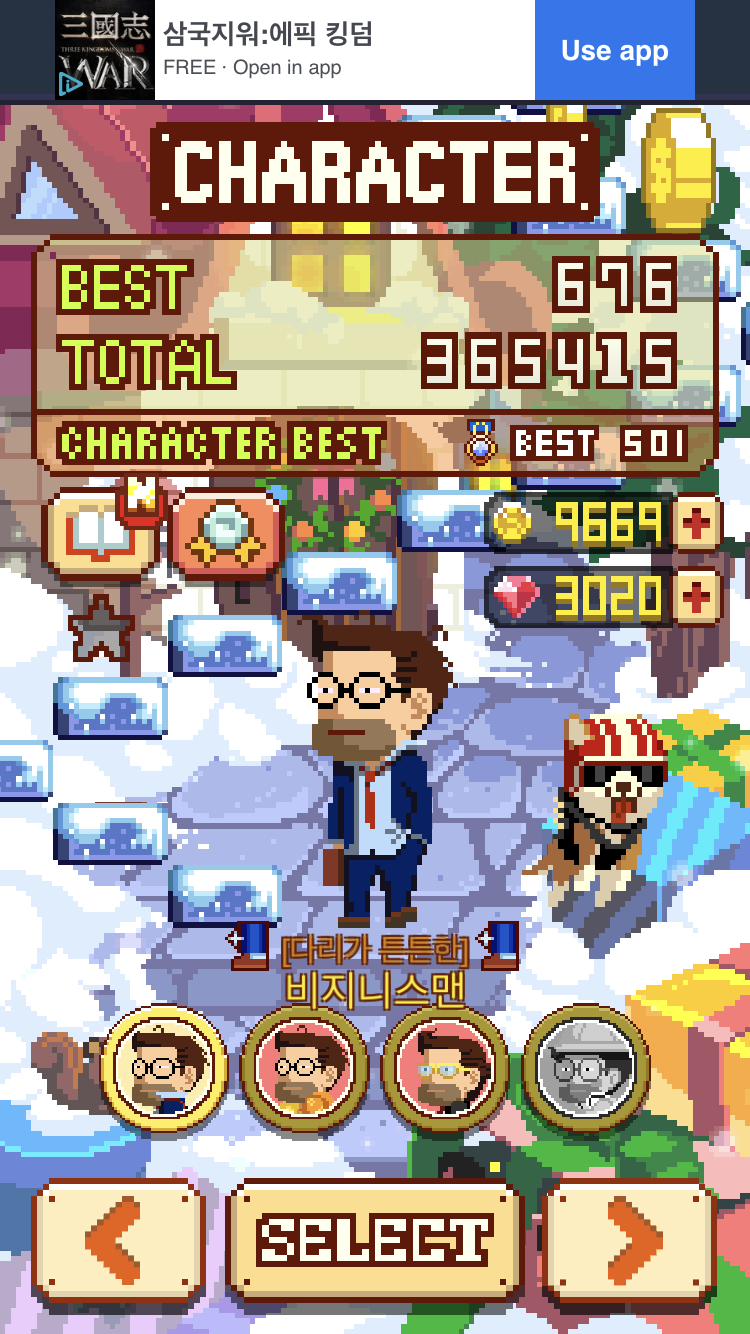
Task: Confirm character with SELECT button
Action: [x=375, y=1241]
